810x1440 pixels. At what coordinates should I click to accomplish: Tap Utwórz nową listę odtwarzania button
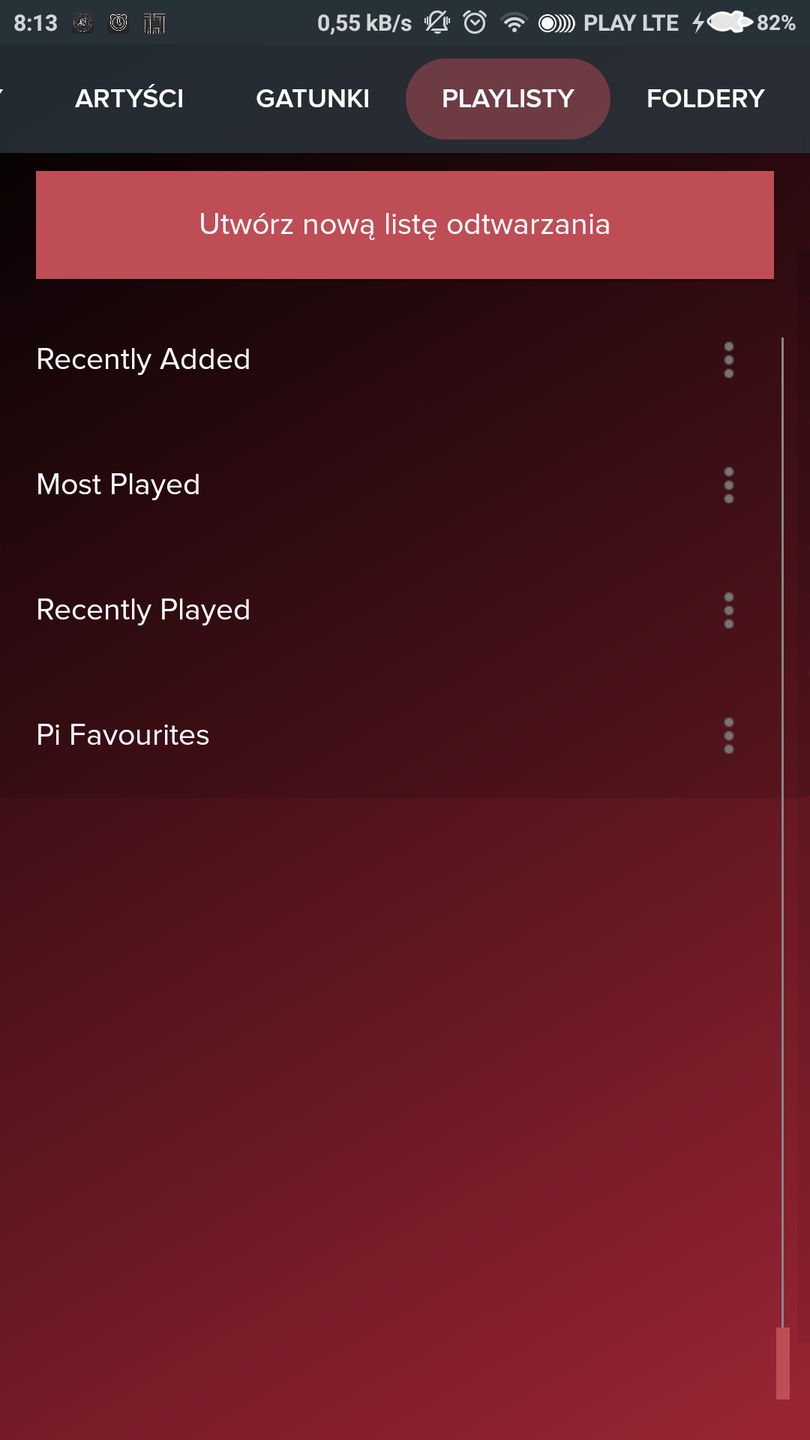pos(404,225)
